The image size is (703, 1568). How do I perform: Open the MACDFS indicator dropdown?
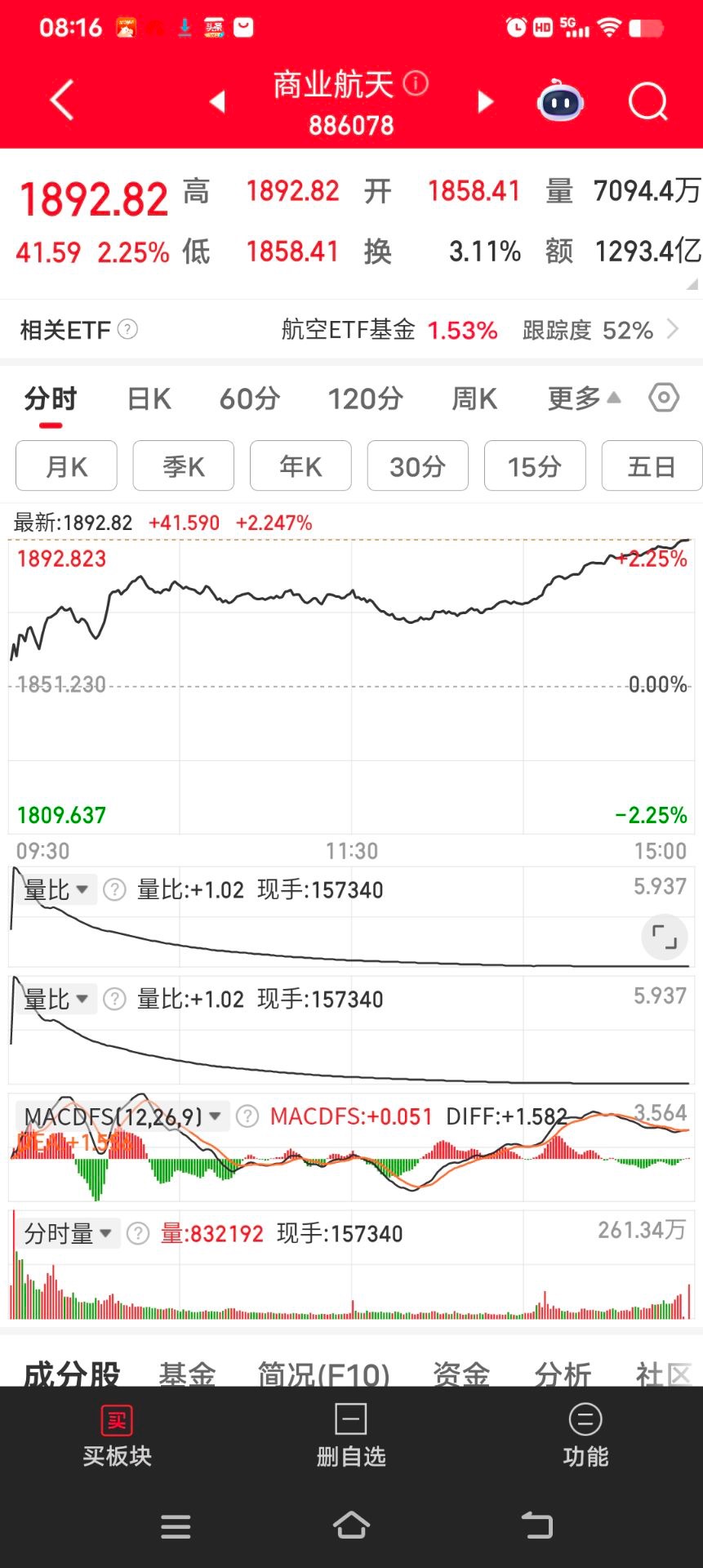(x=216, y=1116)
